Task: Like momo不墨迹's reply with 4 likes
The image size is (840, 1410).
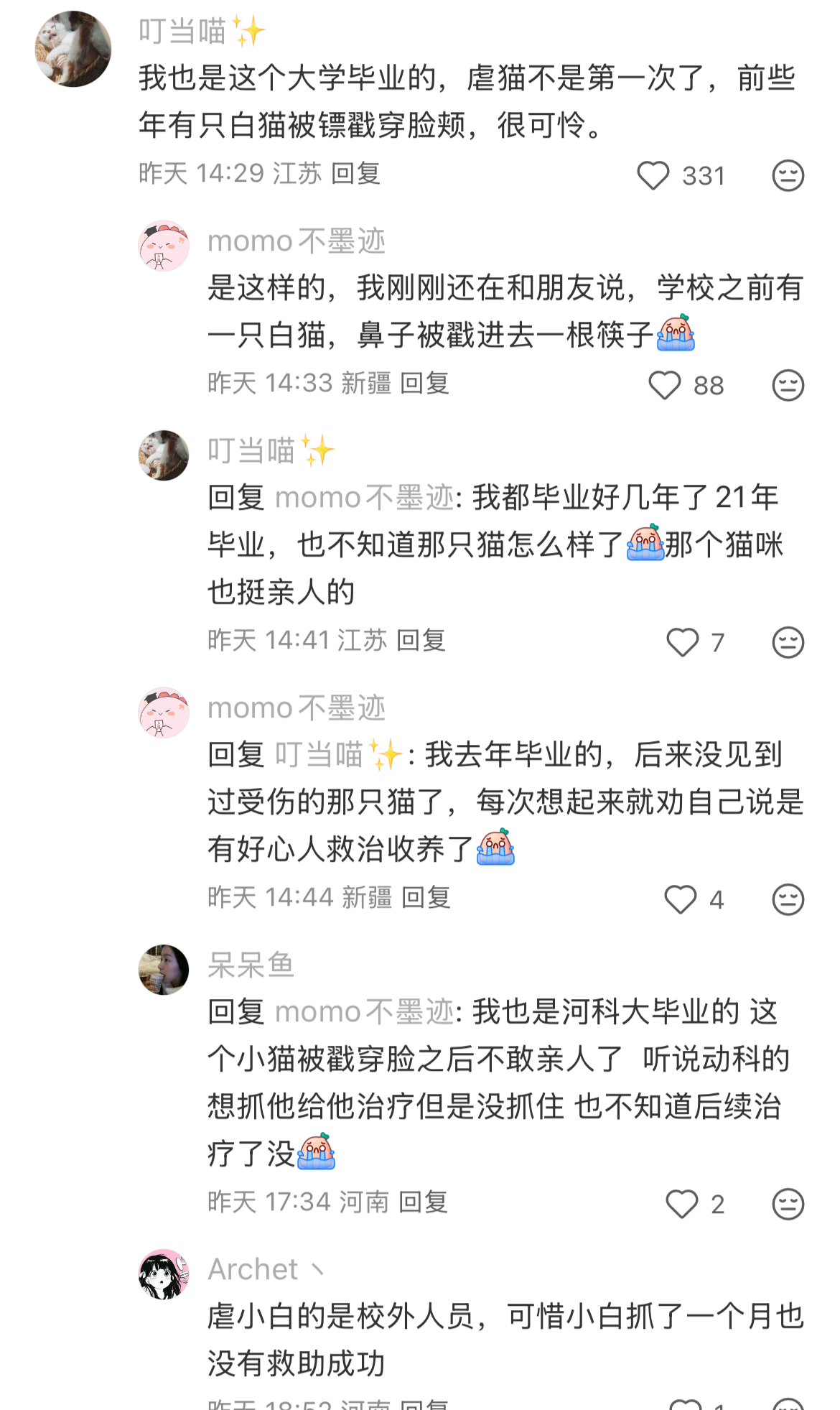Action: point(680,899)
